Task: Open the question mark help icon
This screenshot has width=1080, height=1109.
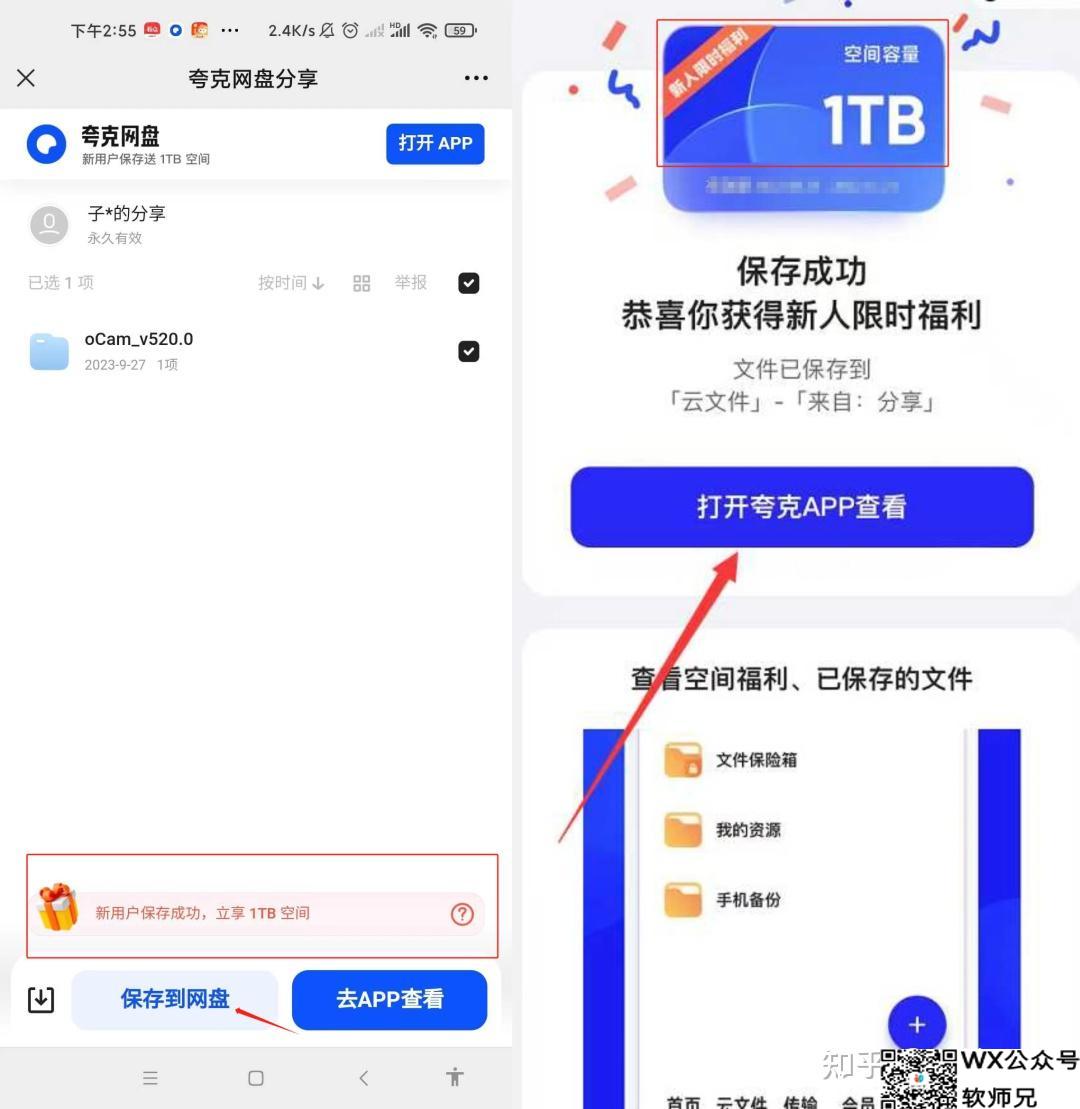Action: 462,913
